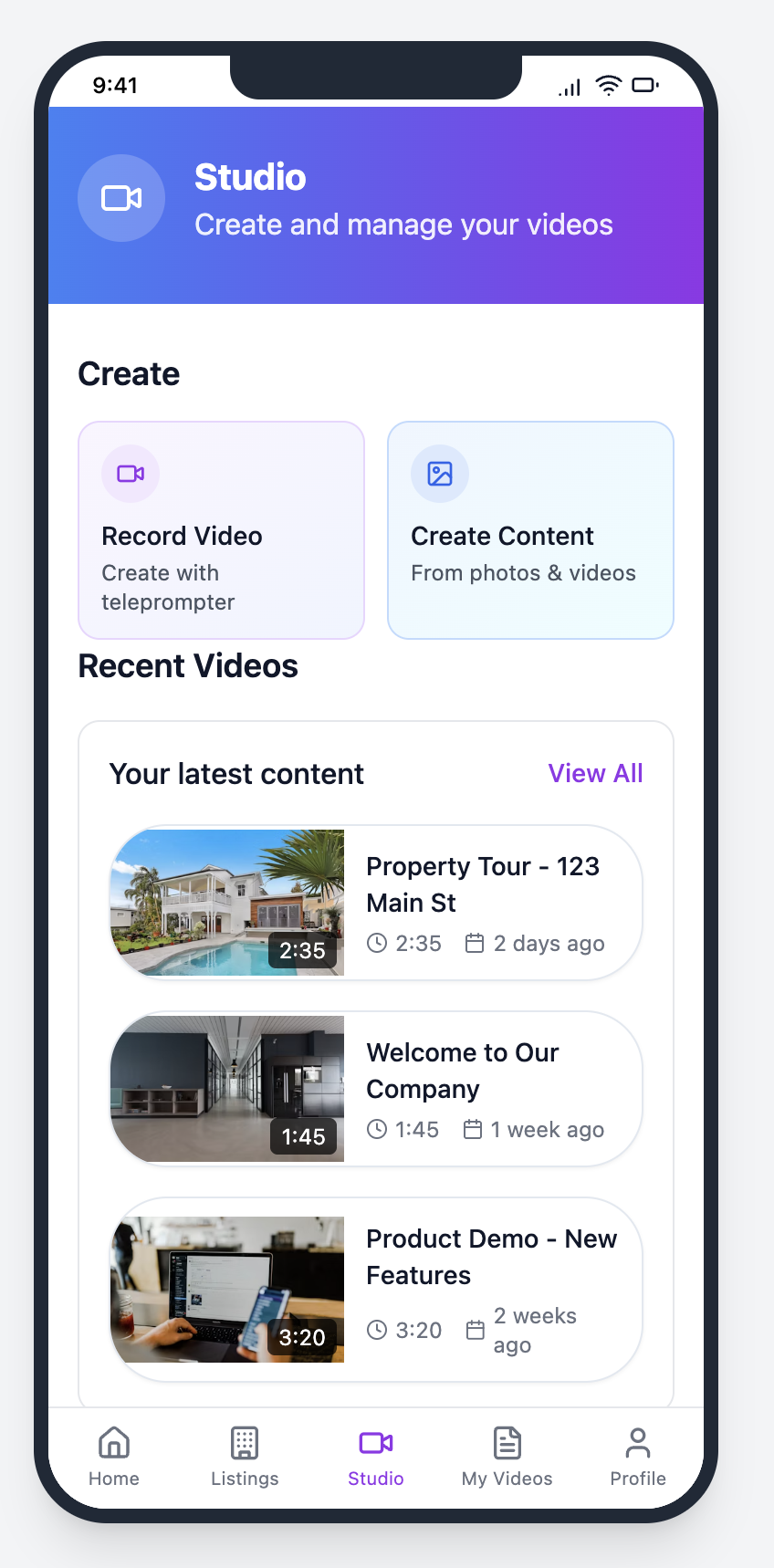The width and height of the screenshot is (774, 1568).
Task: Click the clock icon next to 2:35
Action: [x=377, y=943]
